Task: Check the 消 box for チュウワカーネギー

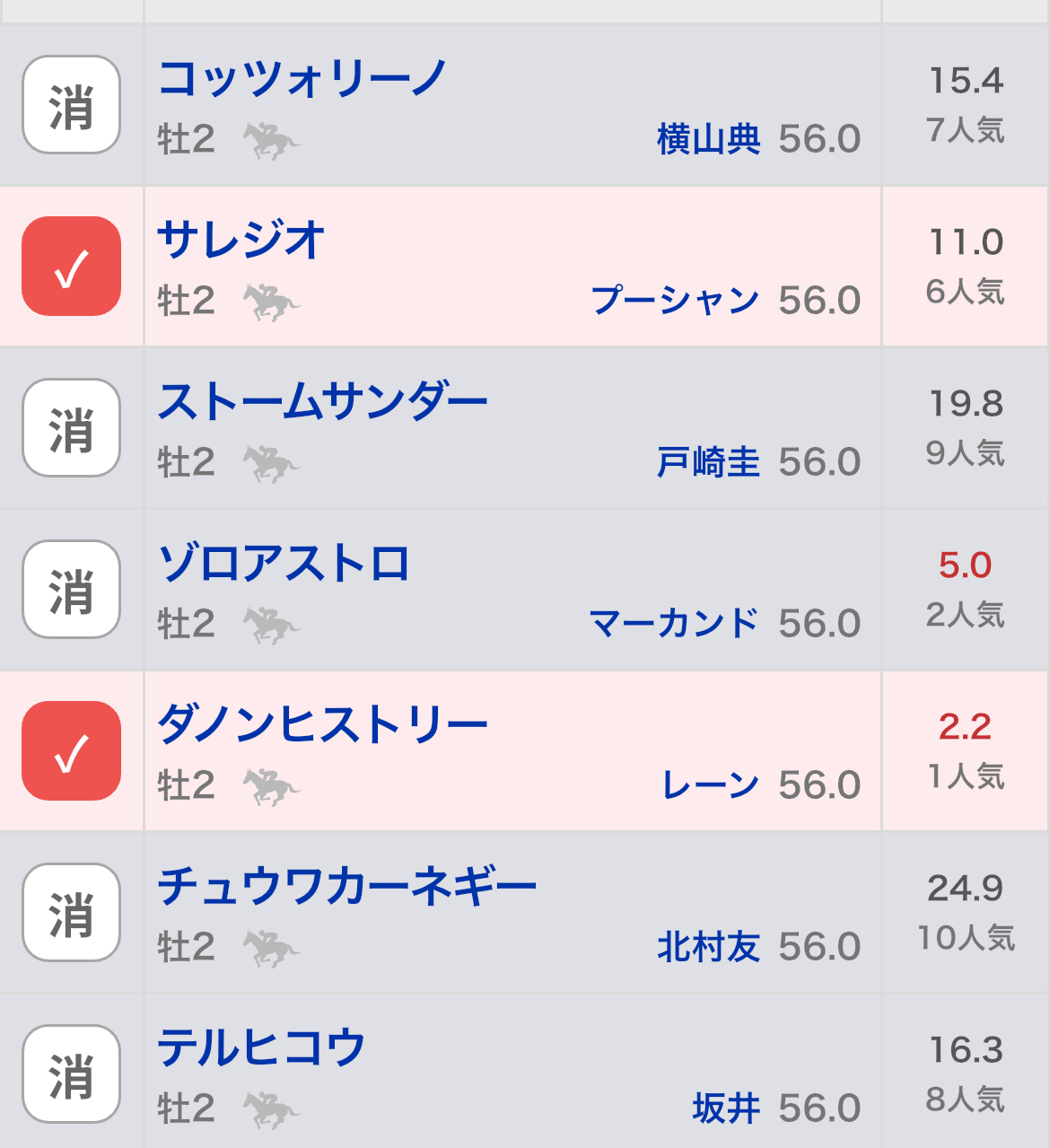Action: (x=72, y=913)
